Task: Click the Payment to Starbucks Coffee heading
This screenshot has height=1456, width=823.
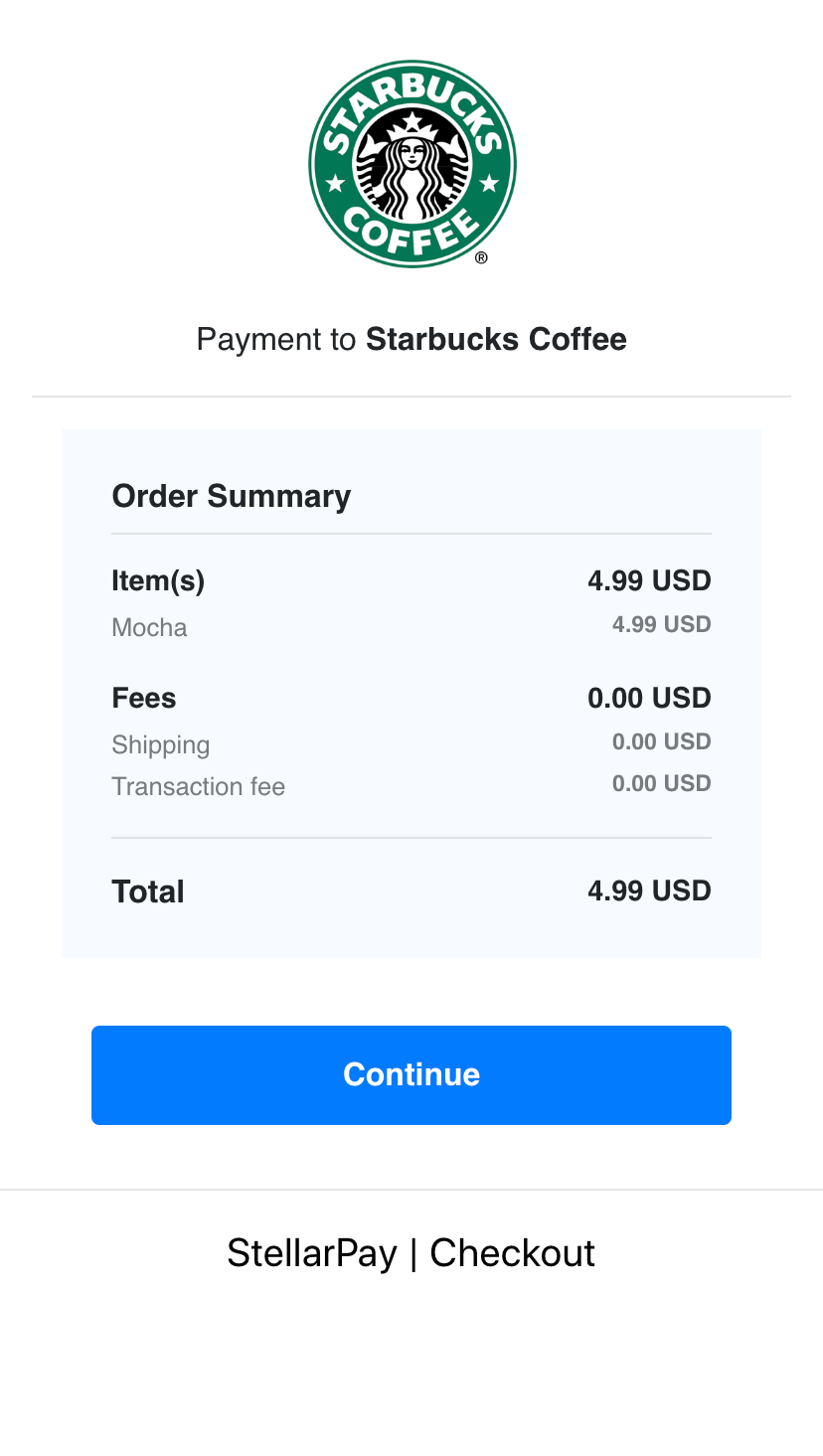Action: coord(411,339)
